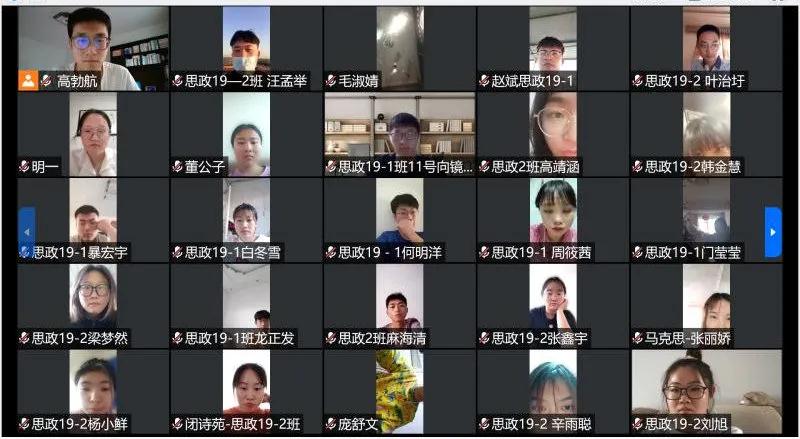The image size is (800, 439).
Task: Select 思政19-1白冬雪 video tile
Action: tap(246, 220)
